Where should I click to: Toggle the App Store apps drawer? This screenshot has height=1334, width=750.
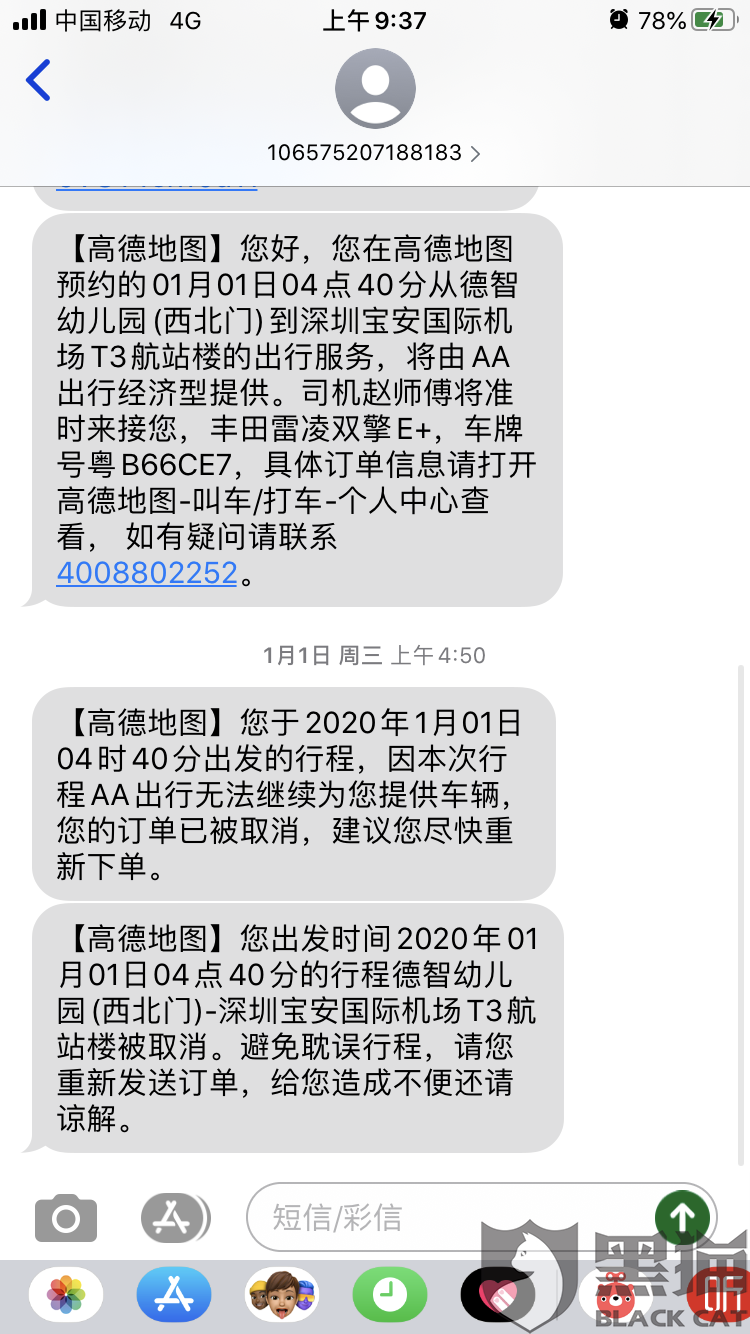coord(174,1218)
